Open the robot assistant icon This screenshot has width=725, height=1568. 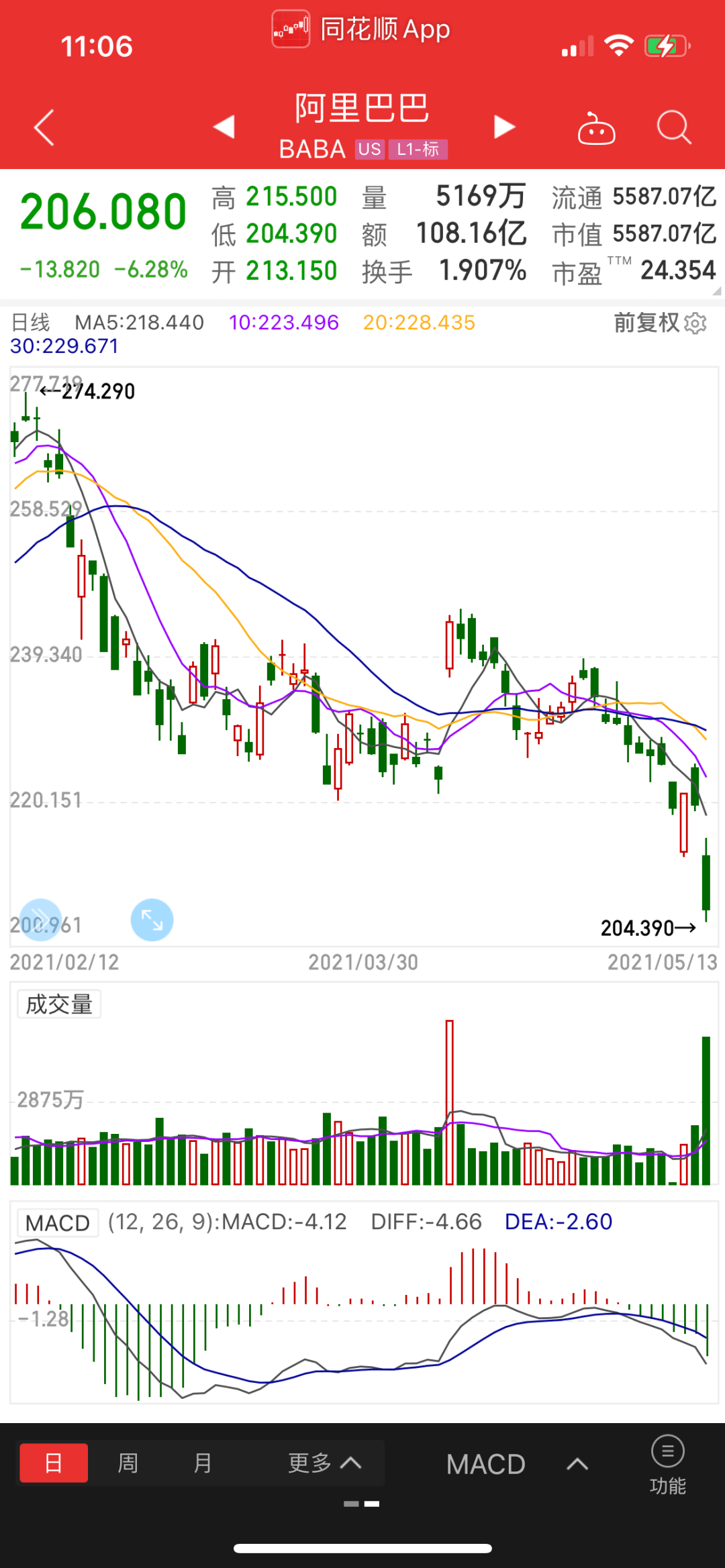(x=596, y=127)
